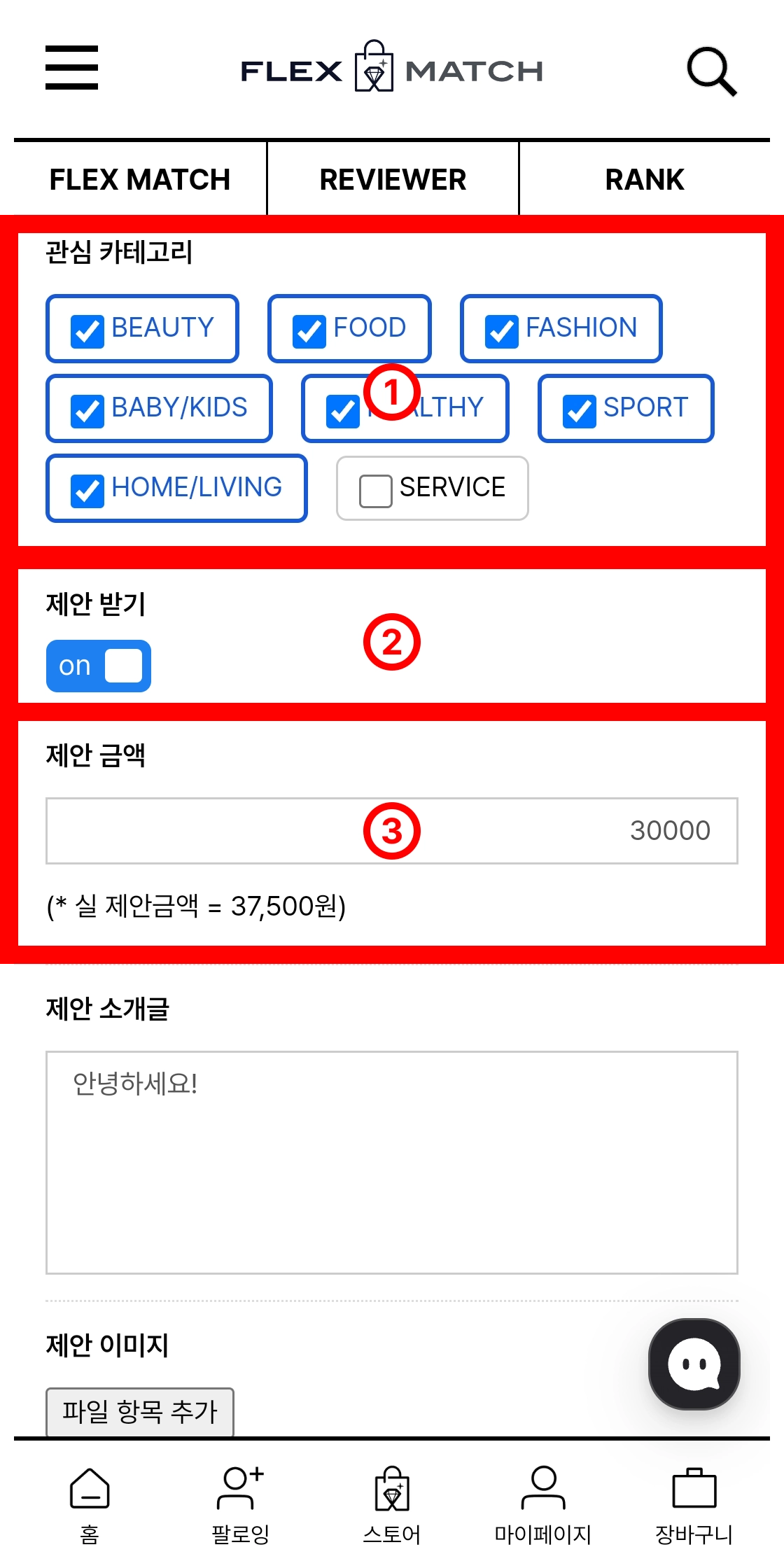Image resolution: width=784 pixels, height=1554 pixels.
Task: Open the search magnifier
Action: (x=711, y=71)
